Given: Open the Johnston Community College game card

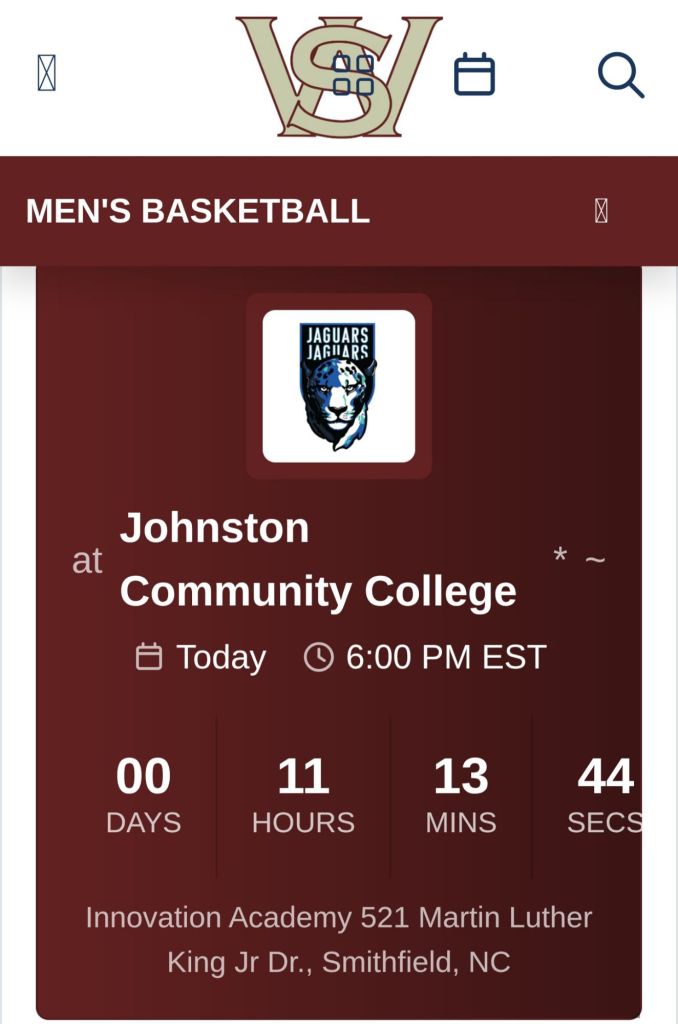Looking at the screenshot, I should (x=318, y=560).
